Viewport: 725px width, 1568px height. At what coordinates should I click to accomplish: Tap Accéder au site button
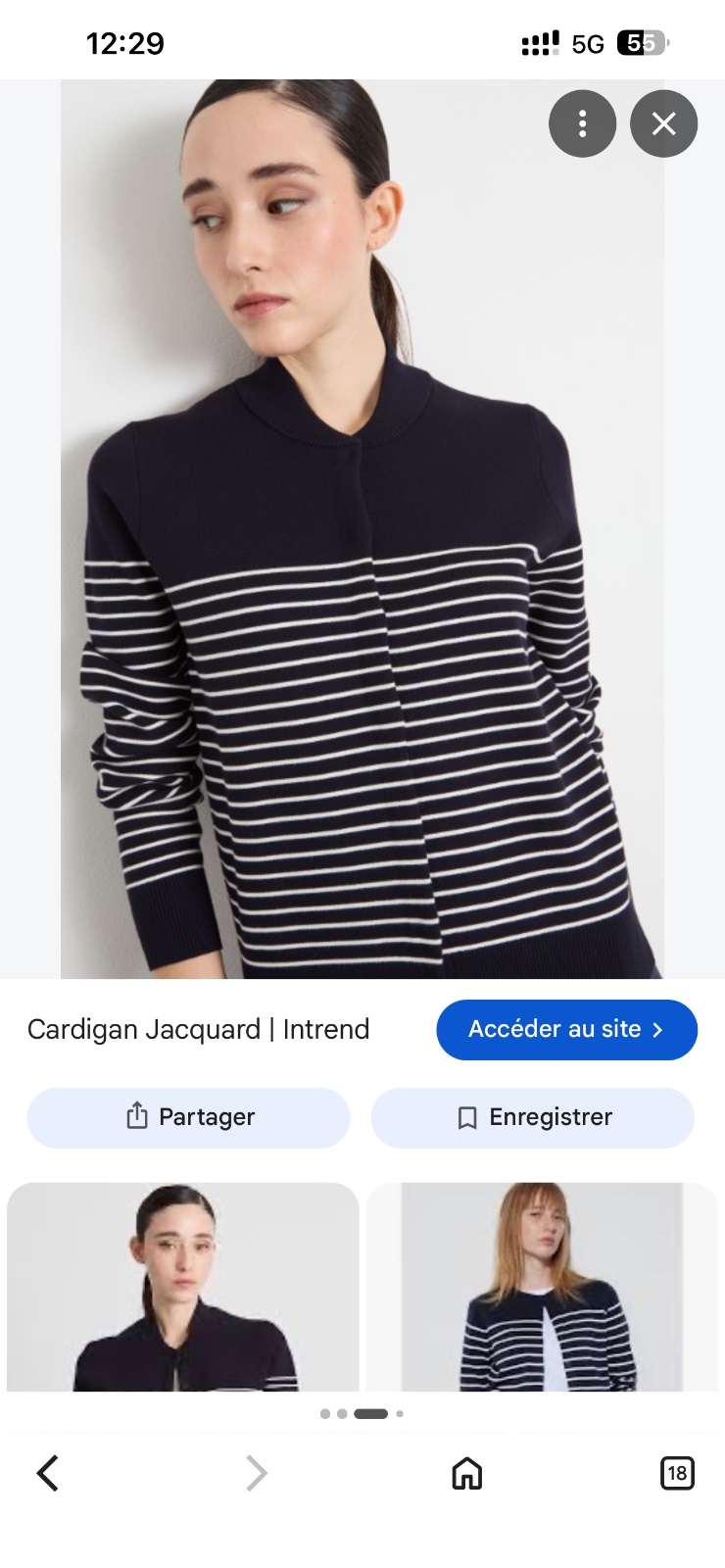566,1029
